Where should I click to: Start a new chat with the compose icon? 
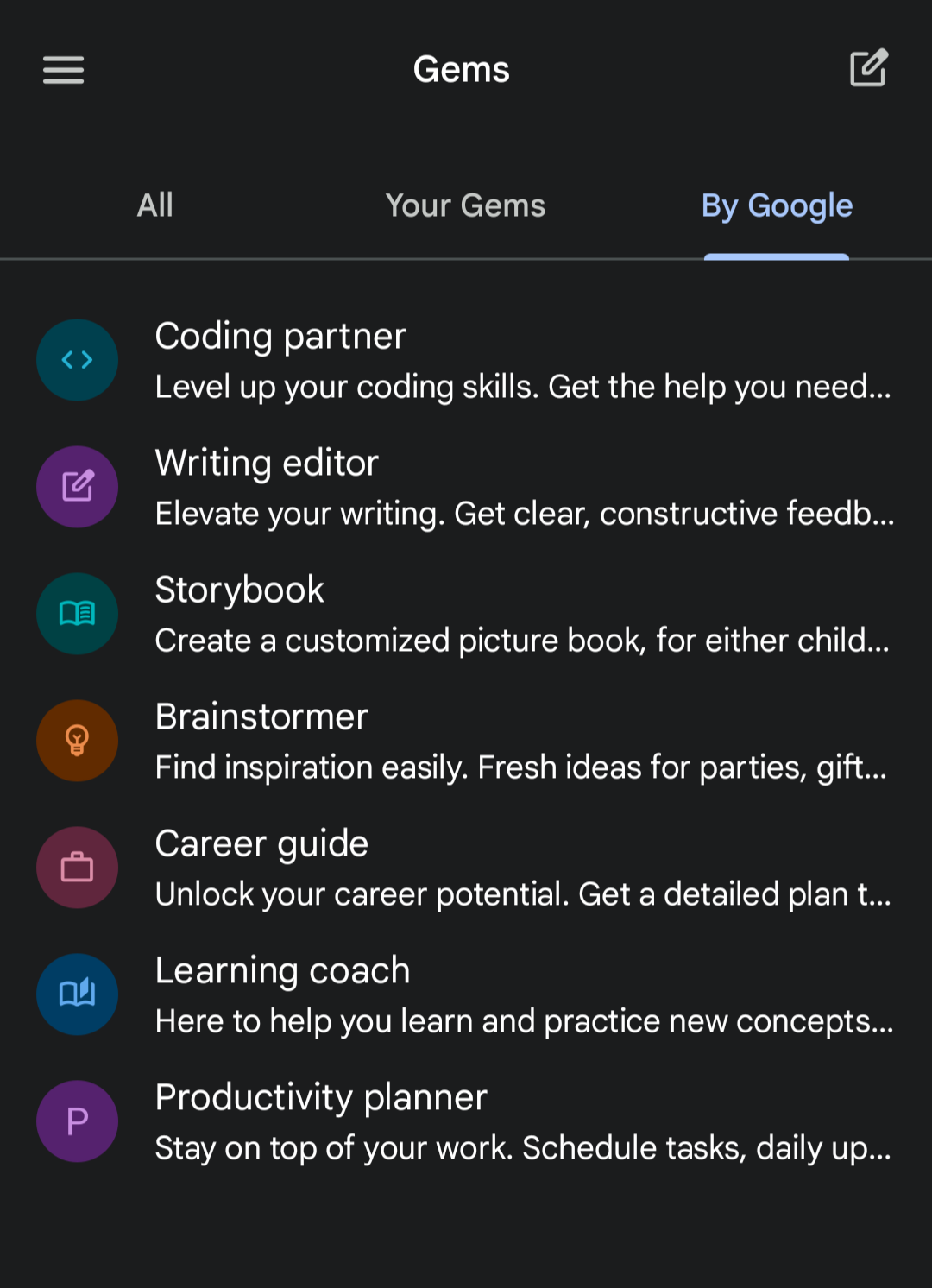tap(868, 69)
